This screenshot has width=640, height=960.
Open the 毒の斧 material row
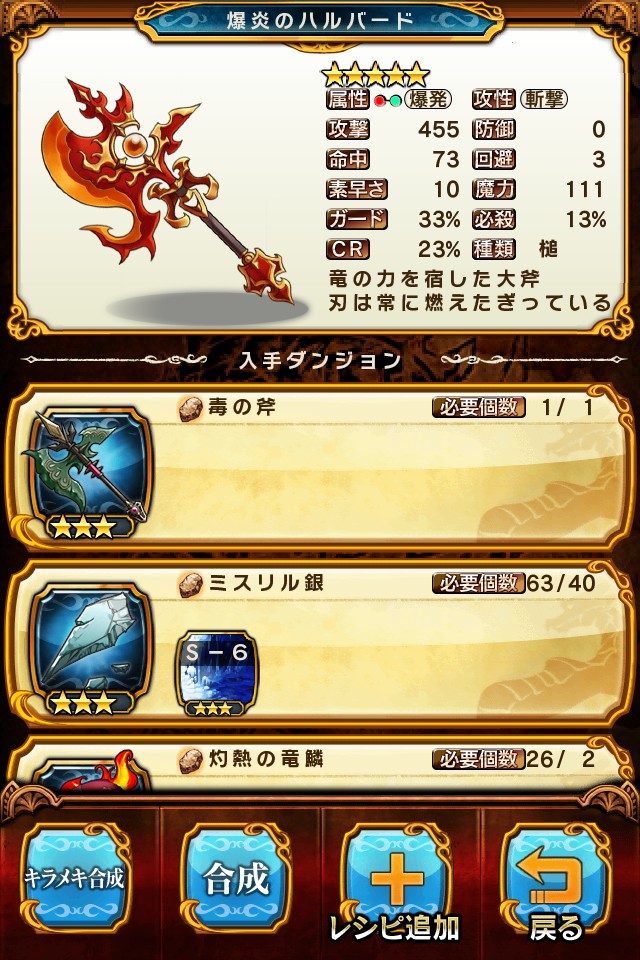[x=380, y=470]
